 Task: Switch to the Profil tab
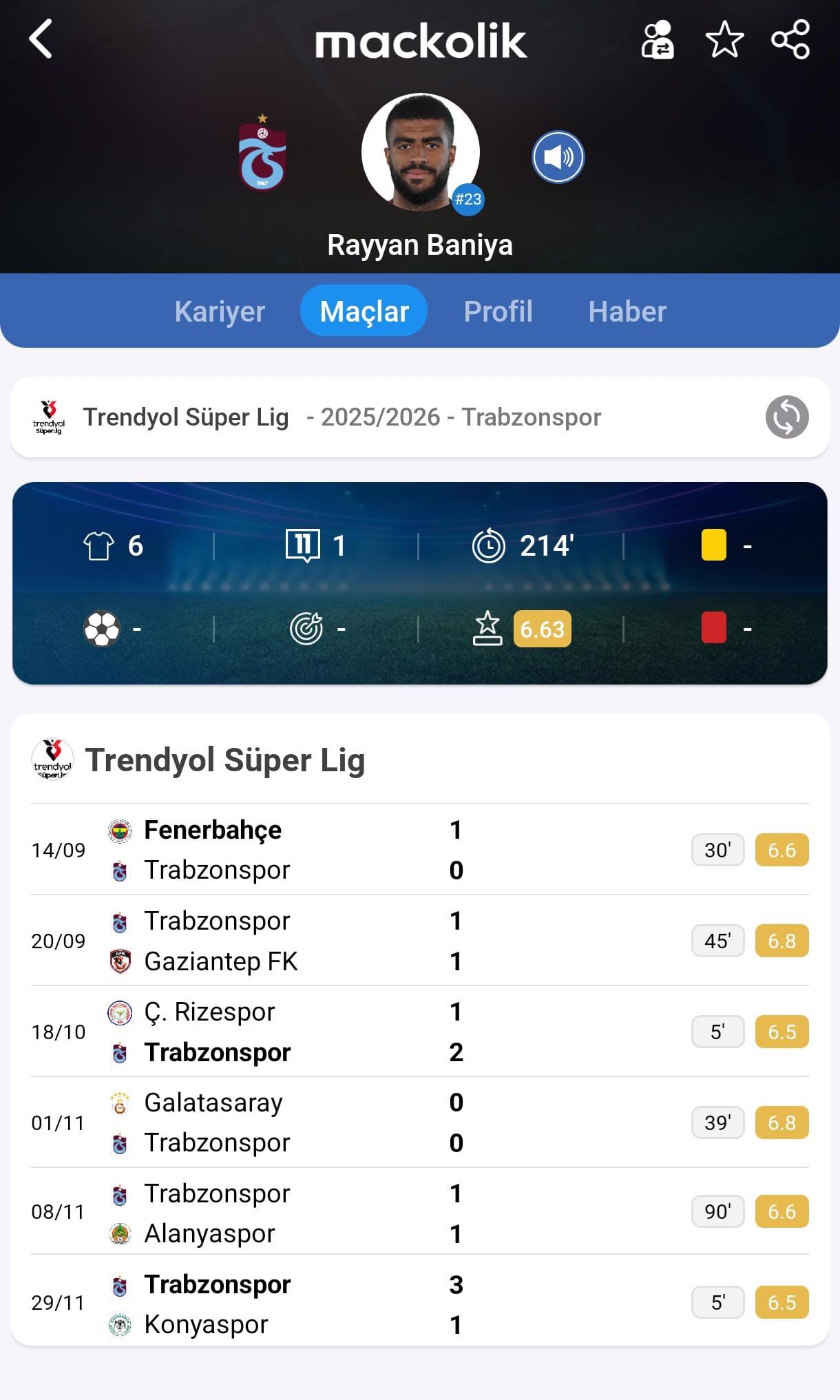tap(498, 311)
